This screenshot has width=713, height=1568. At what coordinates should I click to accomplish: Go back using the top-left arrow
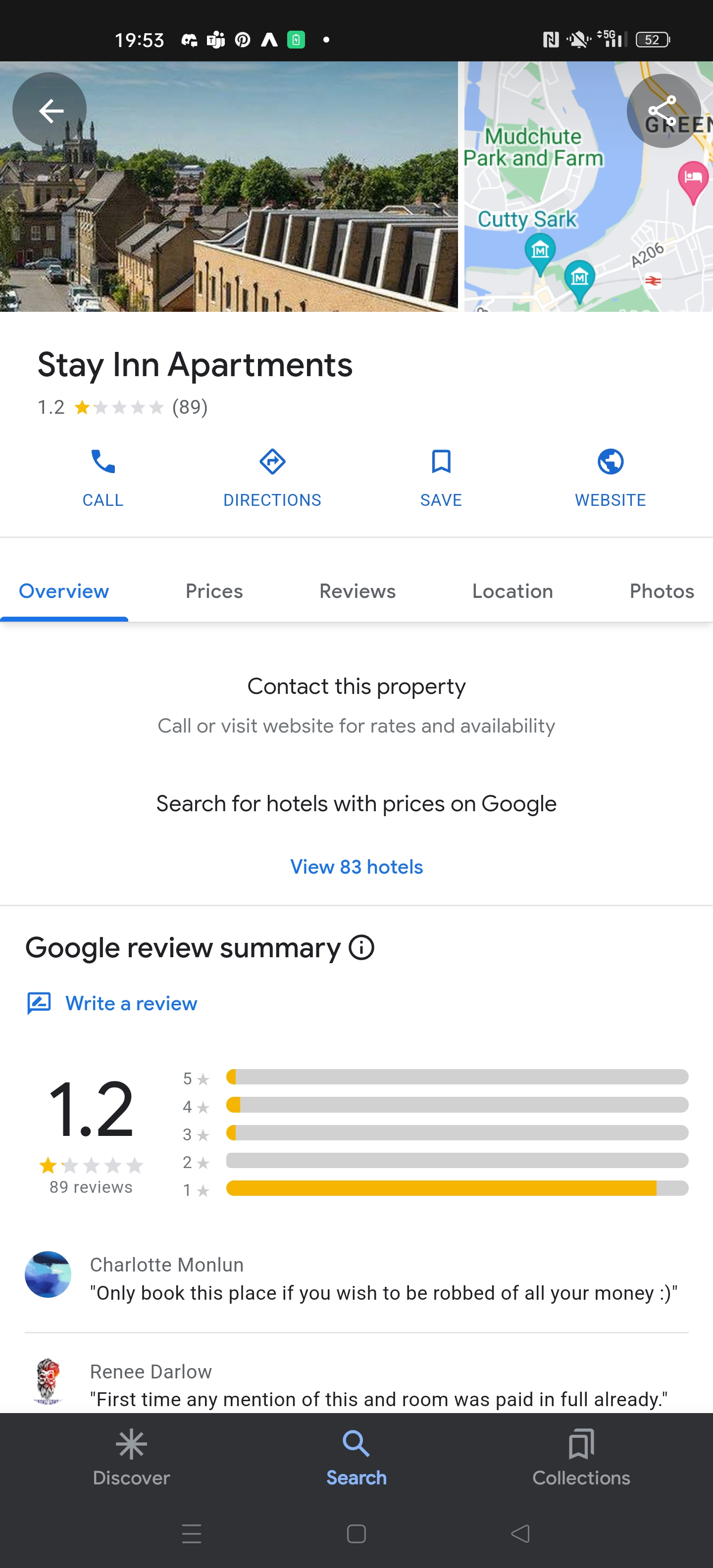50,110
